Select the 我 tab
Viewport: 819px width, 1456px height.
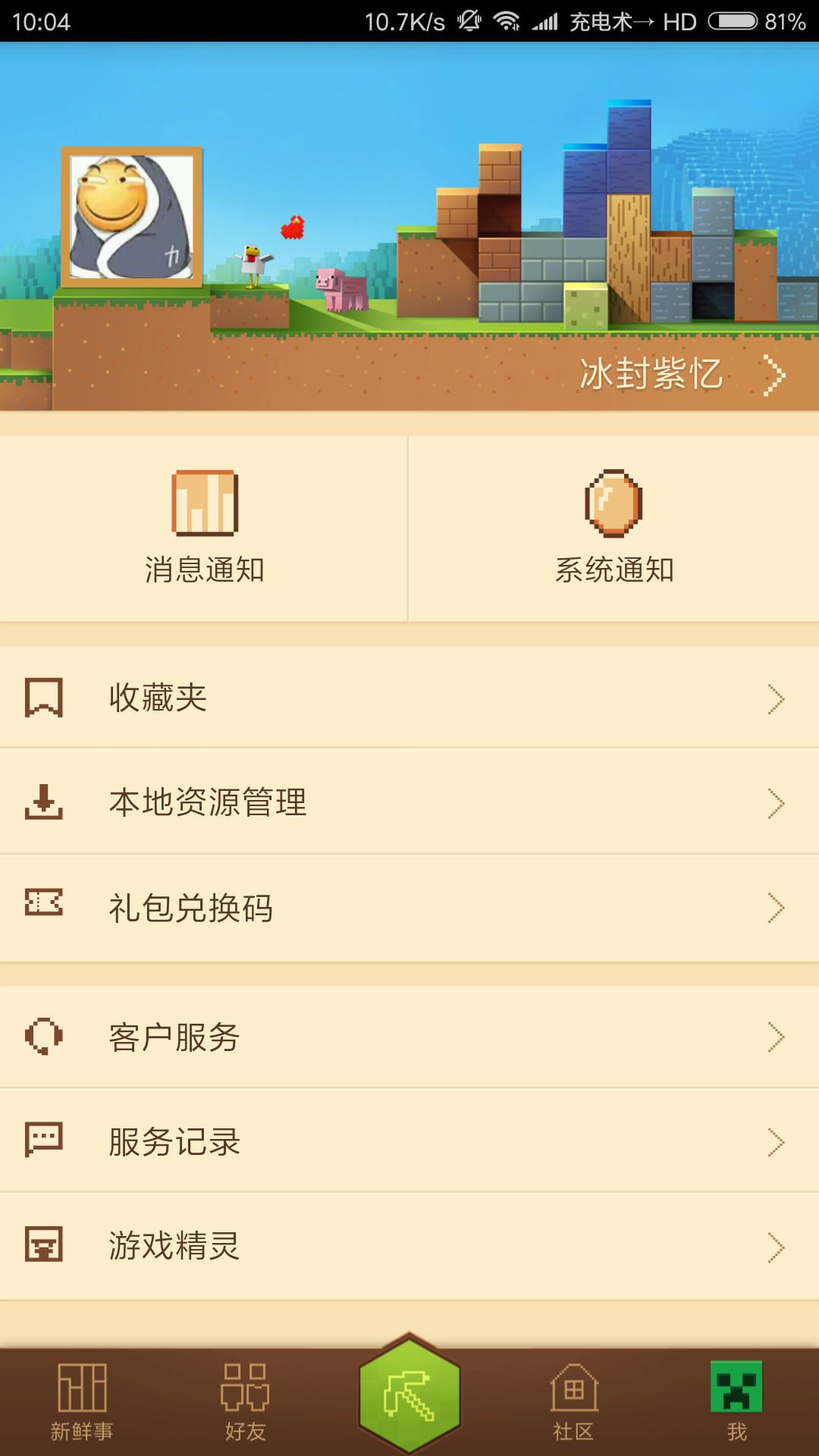pyautogui.click(x=736, y=1403)
